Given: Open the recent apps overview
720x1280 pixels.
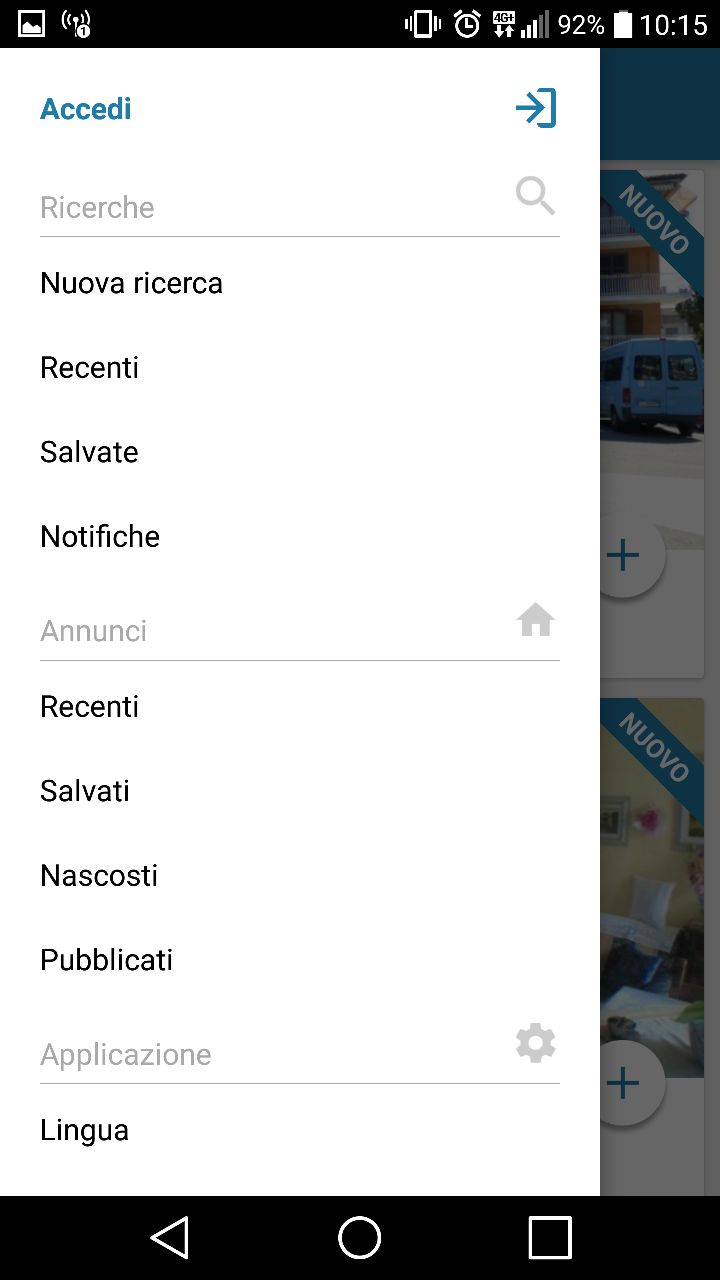Looking at the screenshot, I should [x=549, y=1237].
